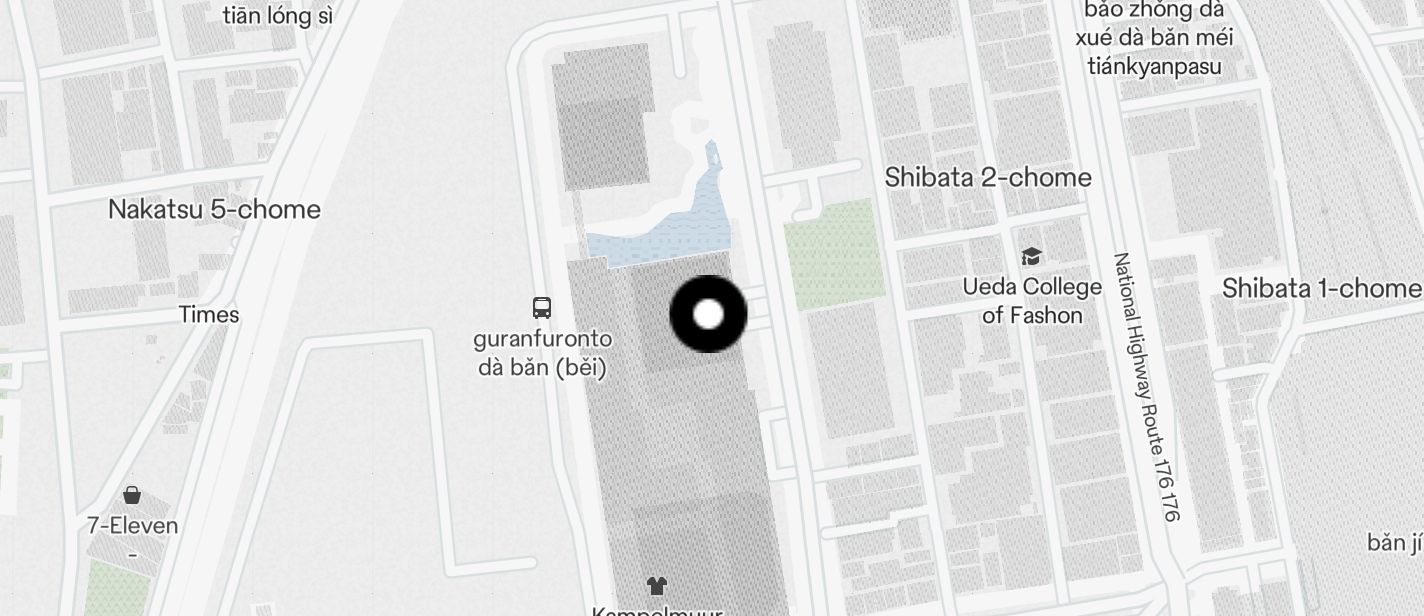Open the bus stop marker on the map
1424x616 pixels.
point(542,307)
